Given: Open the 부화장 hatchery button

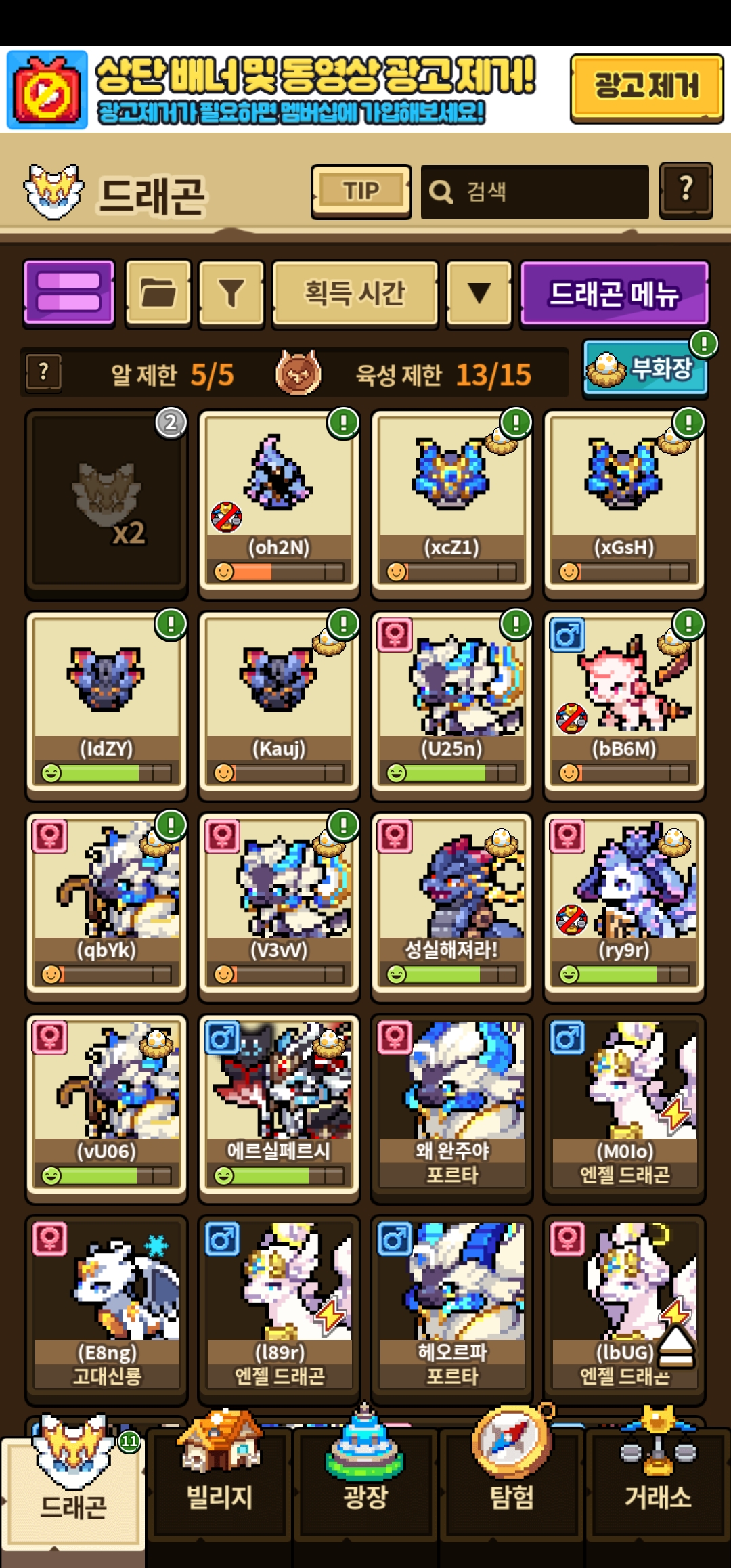Looking at the screenshot, I should click(x=645, y=368).
